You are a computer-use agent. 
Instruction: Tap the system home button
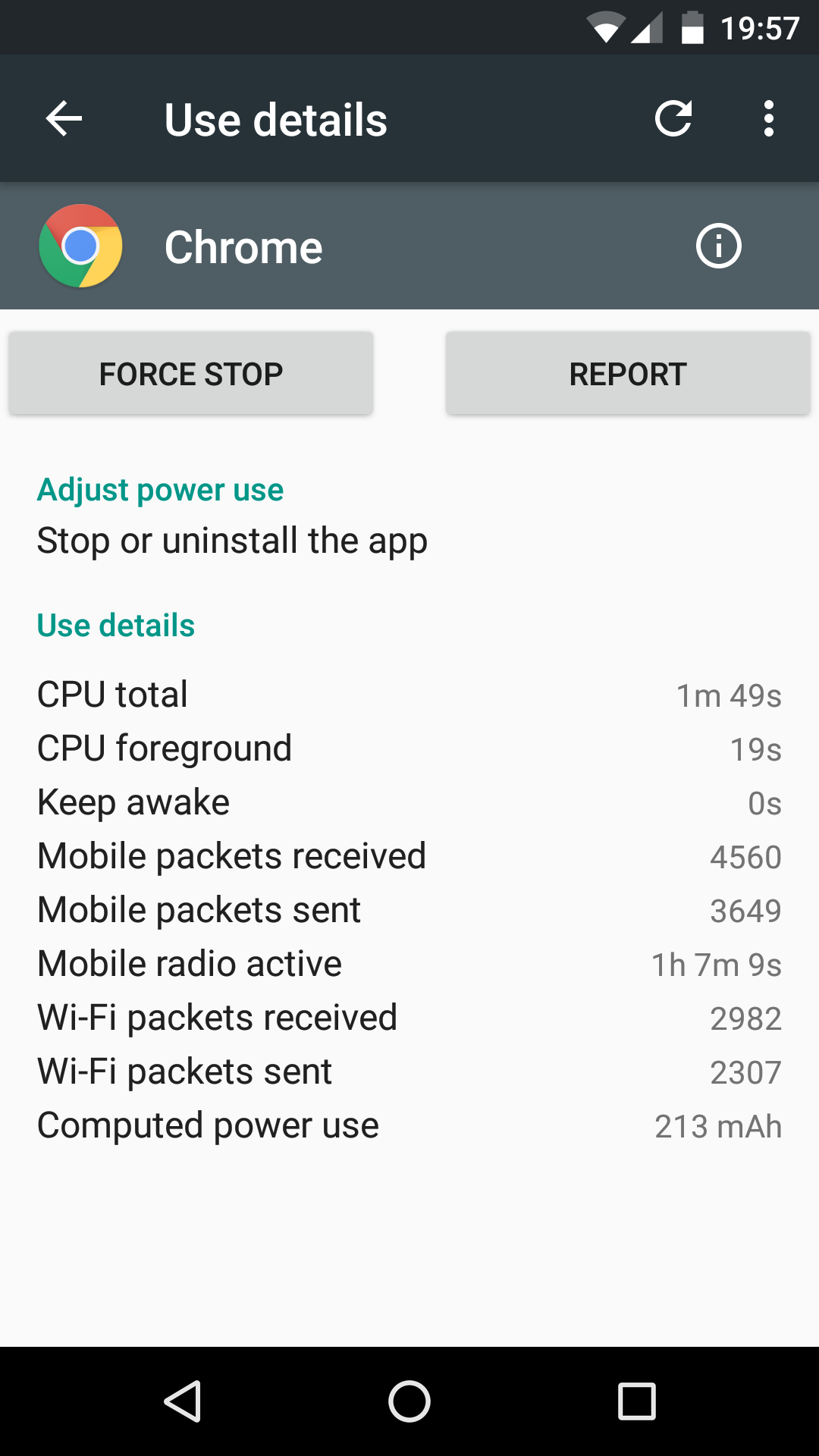point(409,1401)
